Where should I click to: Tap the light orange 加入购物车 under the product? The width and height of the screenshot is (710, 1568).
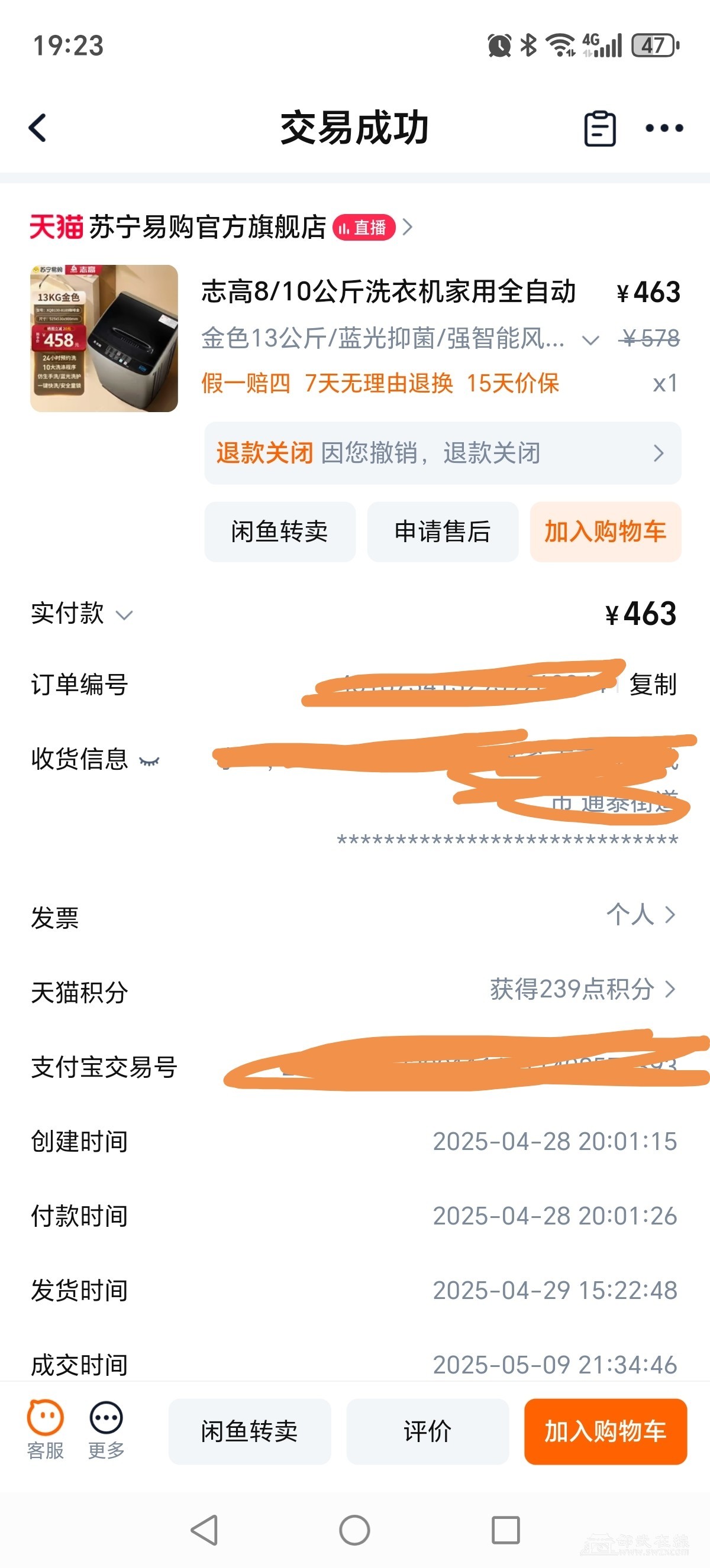(605, 532)
